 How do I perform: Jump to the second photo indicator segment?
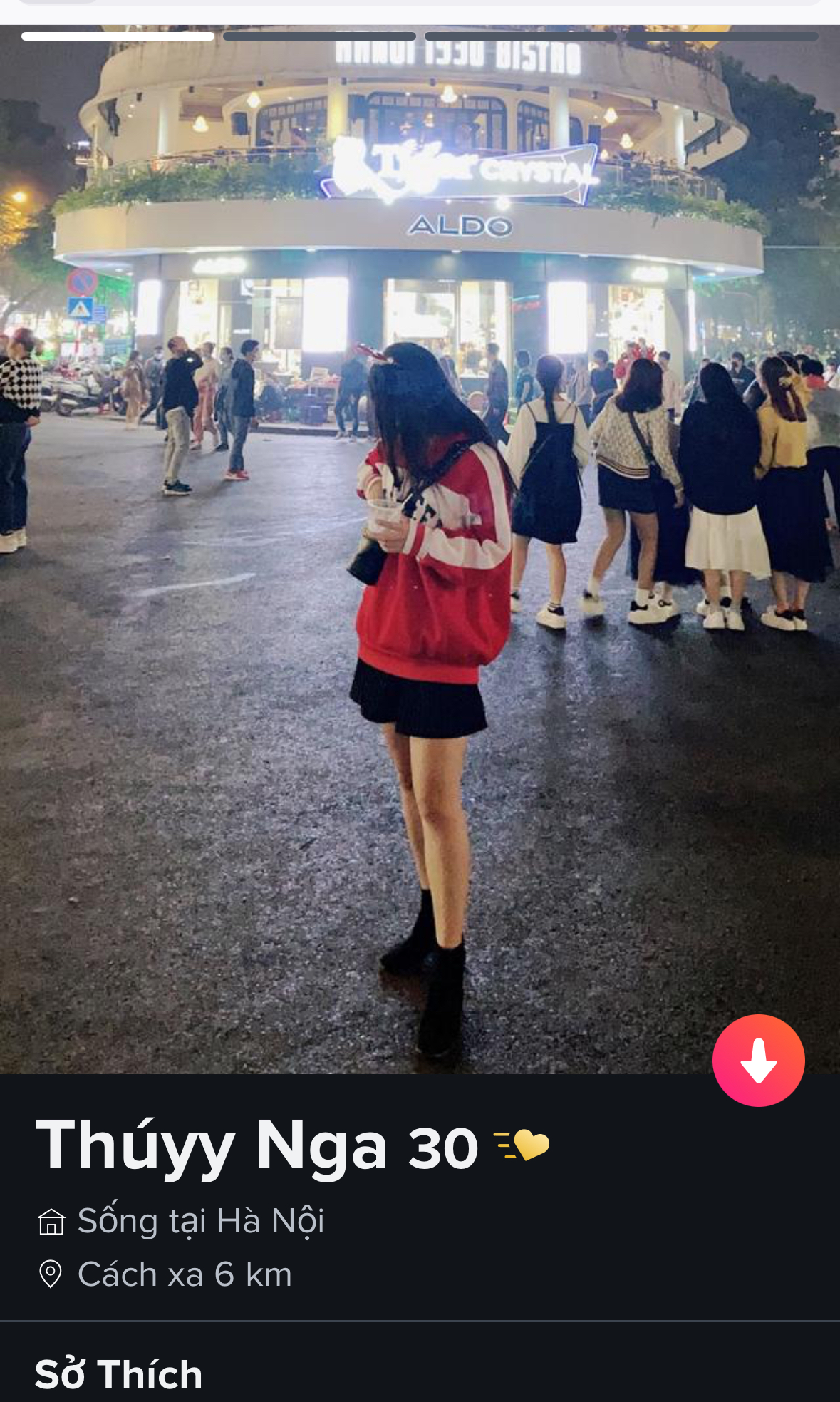319,36
